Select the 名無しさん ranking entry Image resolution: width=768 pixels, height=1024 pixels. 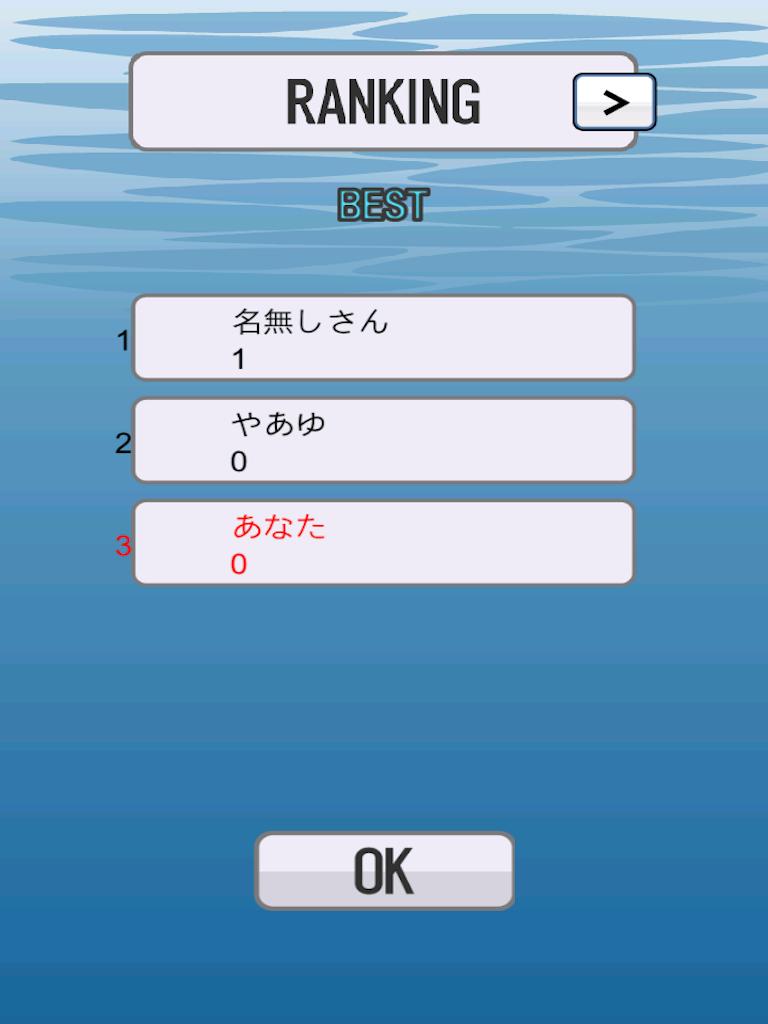(384, 338)
